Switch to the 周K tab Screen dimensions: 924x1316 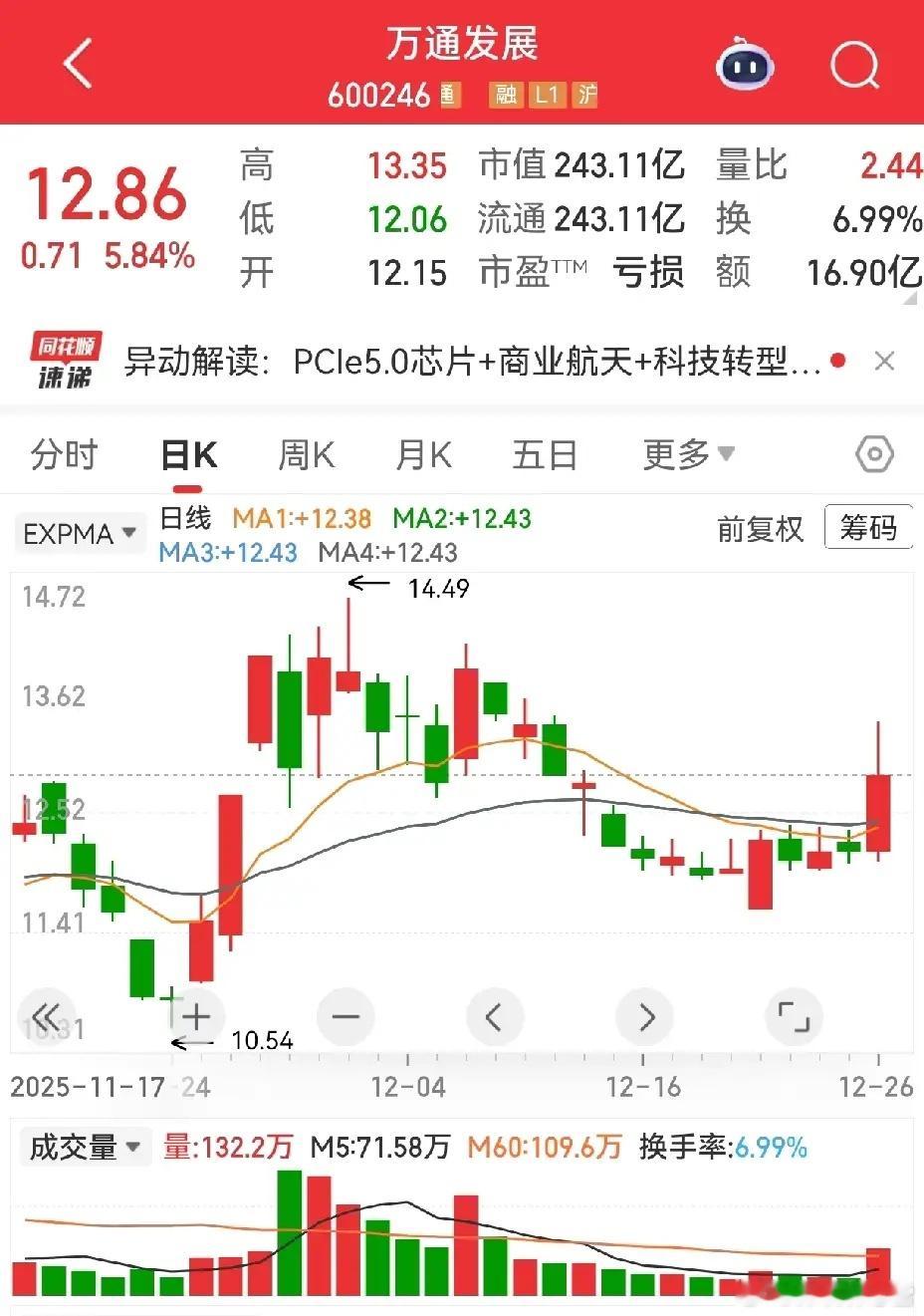click(306, 455)
